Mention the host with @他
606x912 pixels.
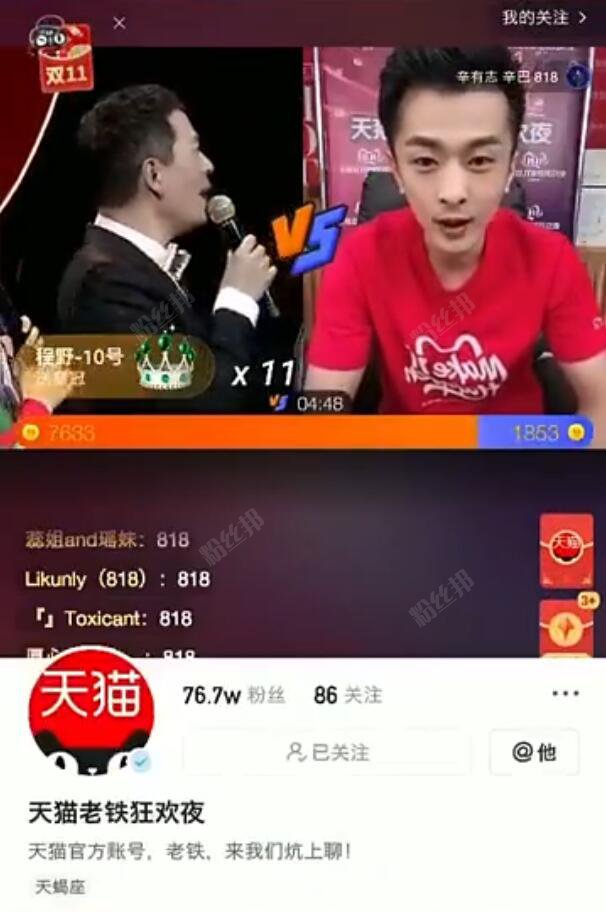(x=534, y=752)
